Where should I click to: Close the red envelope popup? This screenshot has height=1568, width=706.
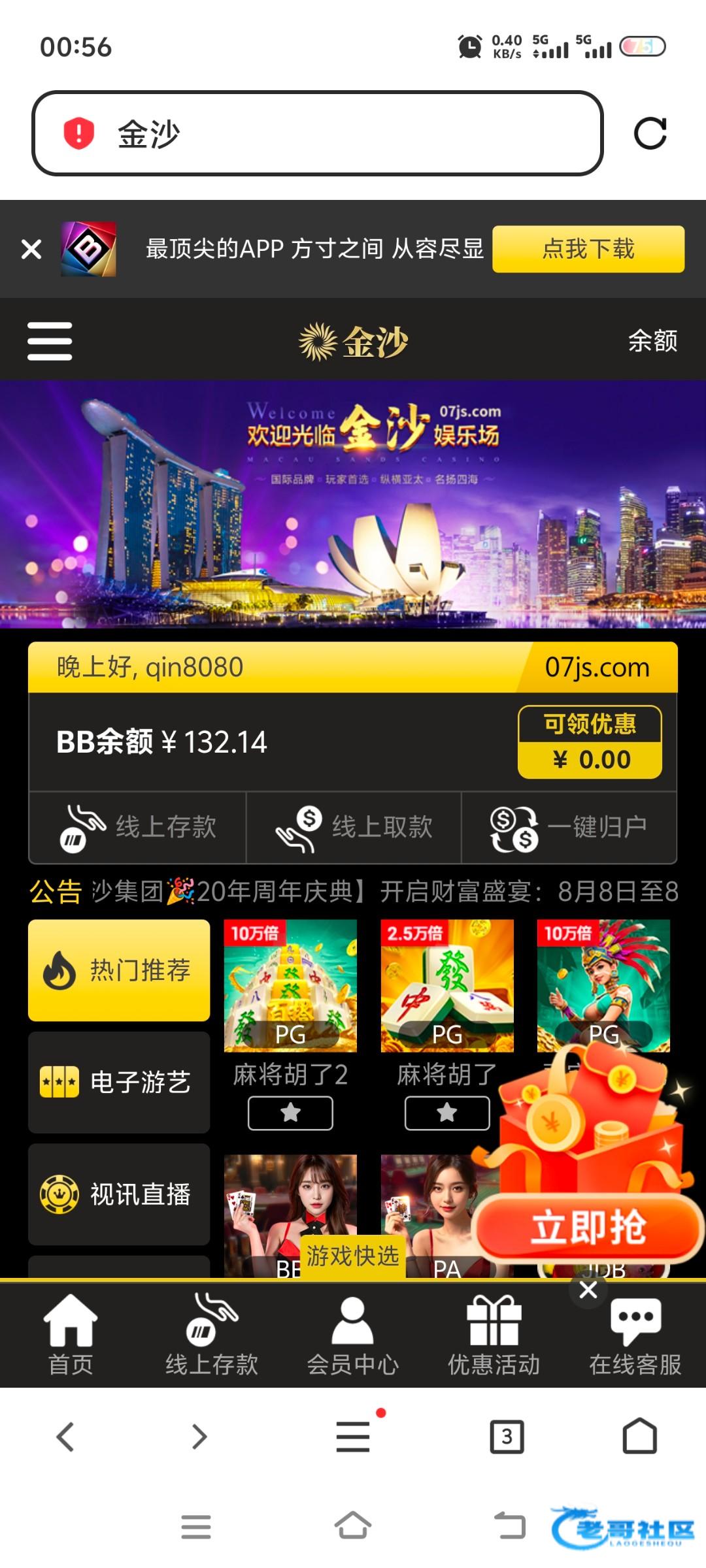(588, 1290)
